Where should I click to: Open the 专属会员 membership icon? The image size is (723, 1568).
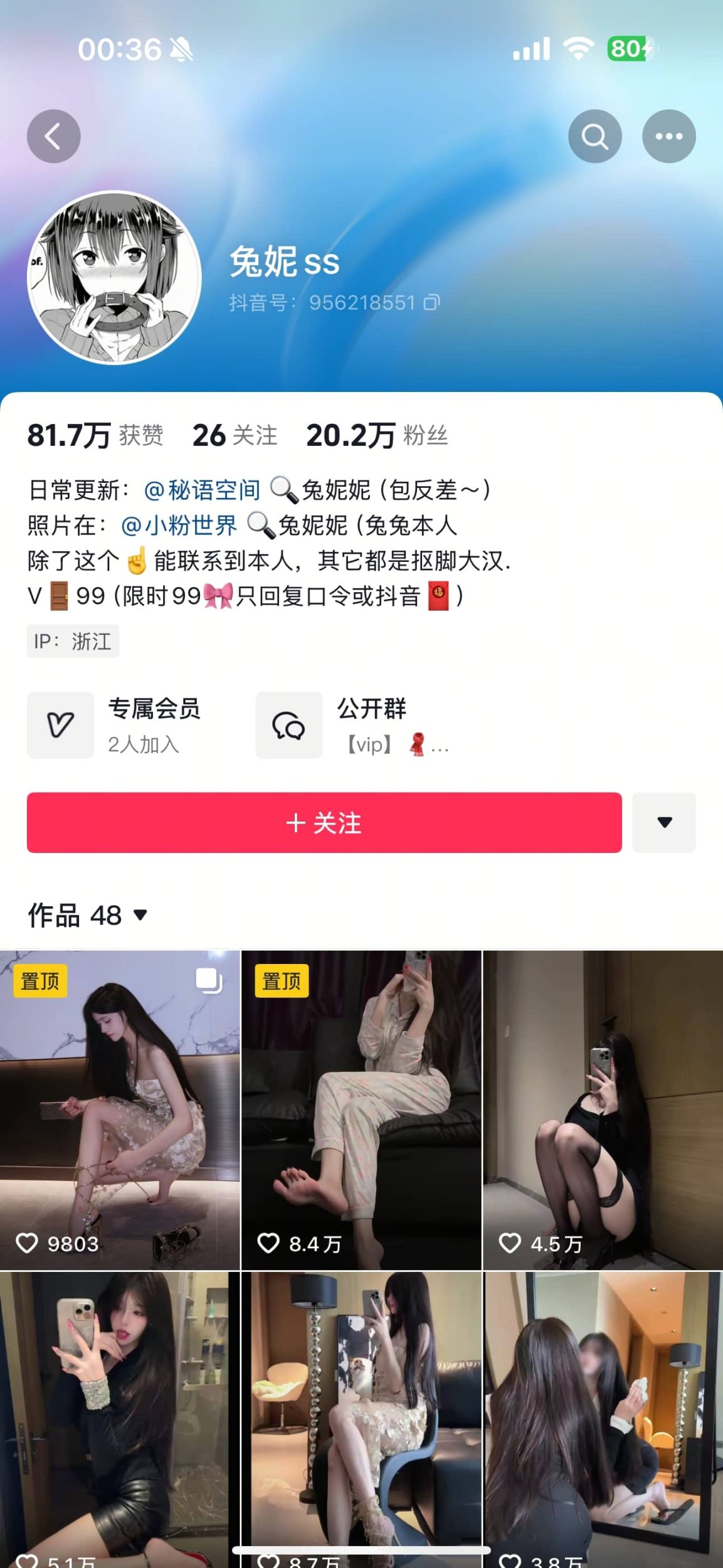[x=61, y=724]
